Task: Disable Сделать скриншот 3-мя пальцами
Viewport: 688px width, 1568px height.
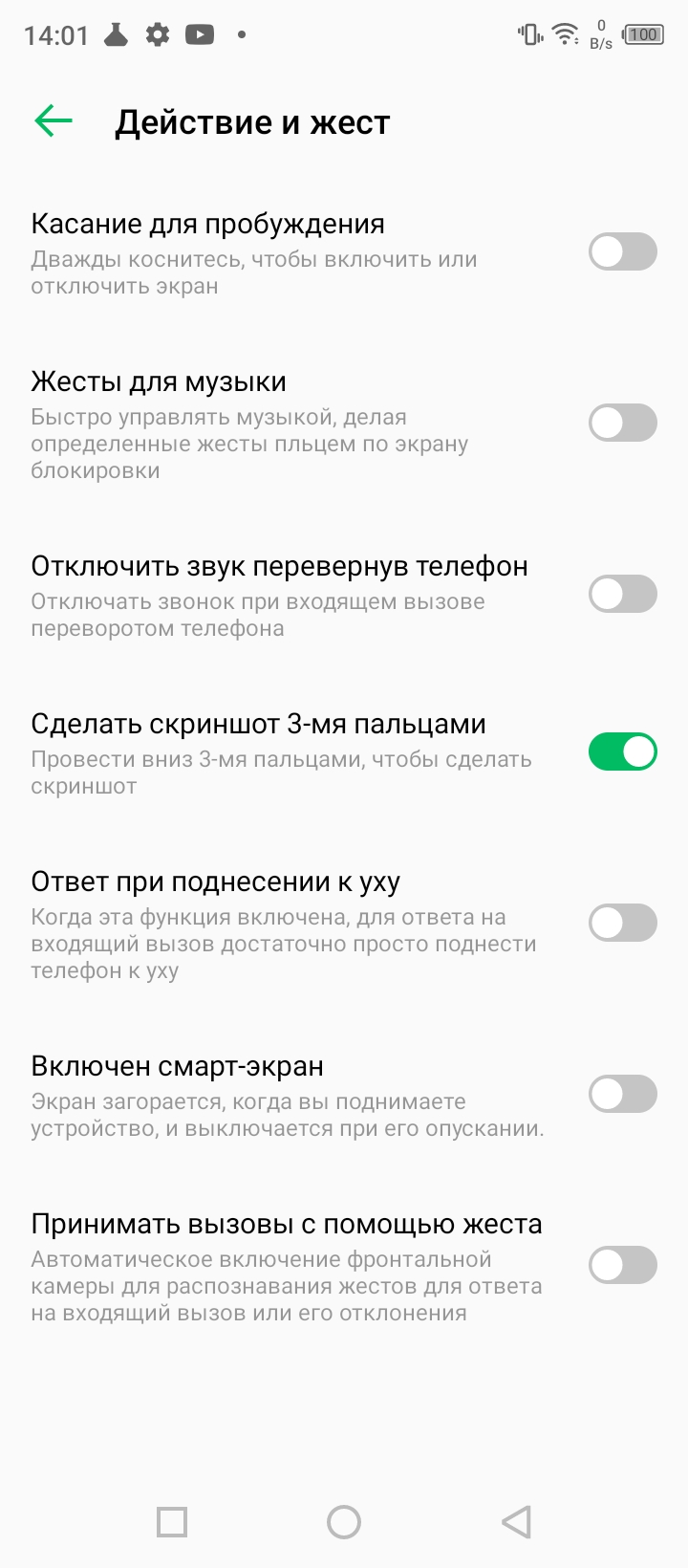Action: point(622,751)
